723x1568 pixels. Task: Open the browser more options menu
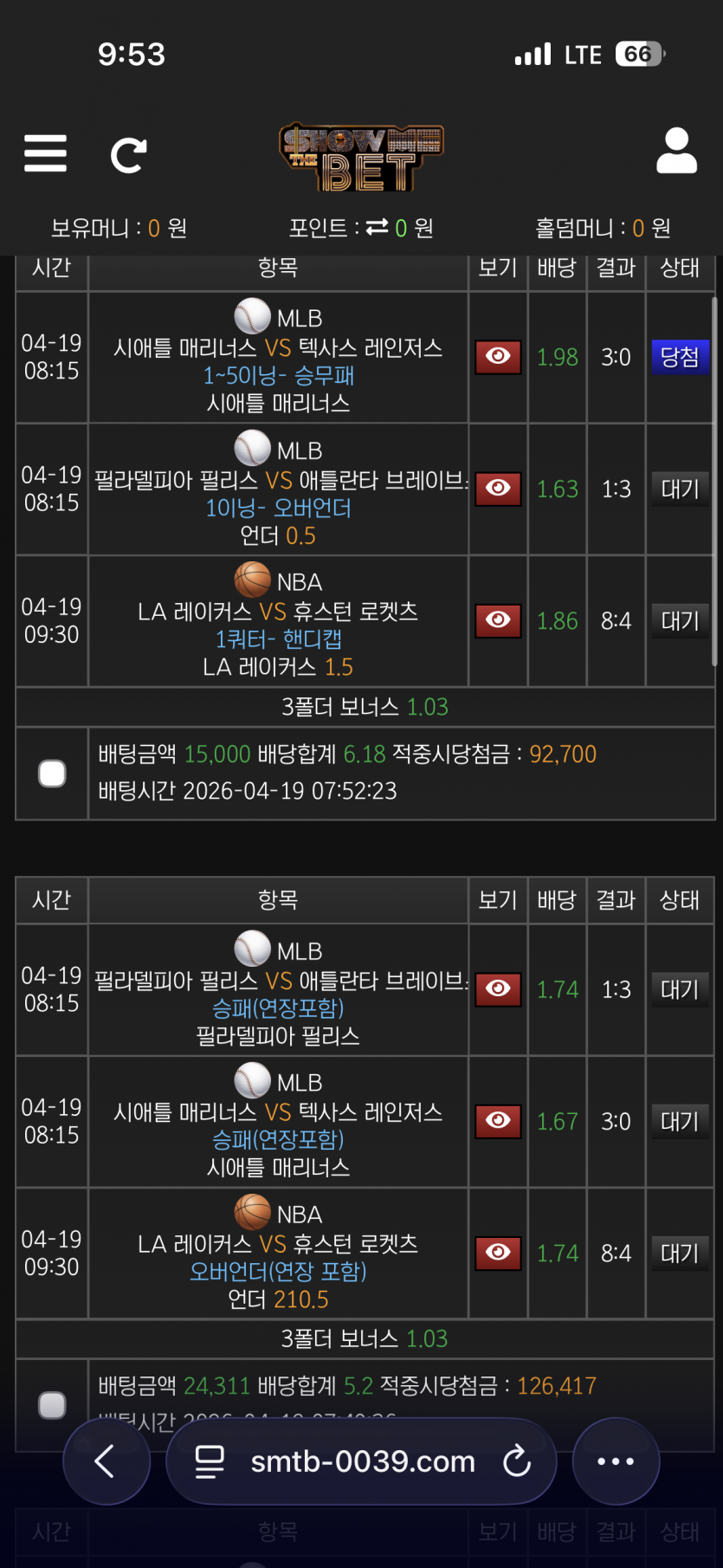(x=616, y=1461)
